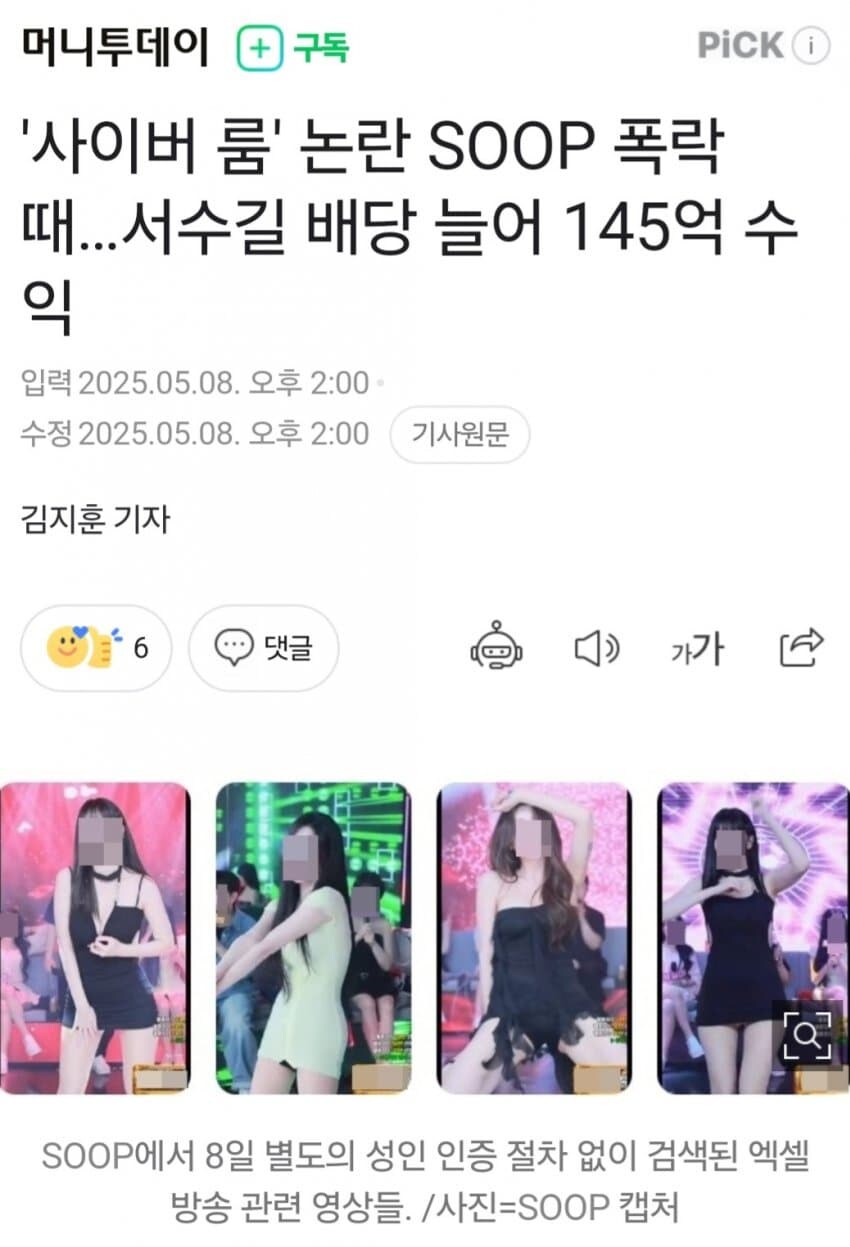Open original article via 기사원문
This screenshot has width=850, height=1247.
click(x=460, y=434)
